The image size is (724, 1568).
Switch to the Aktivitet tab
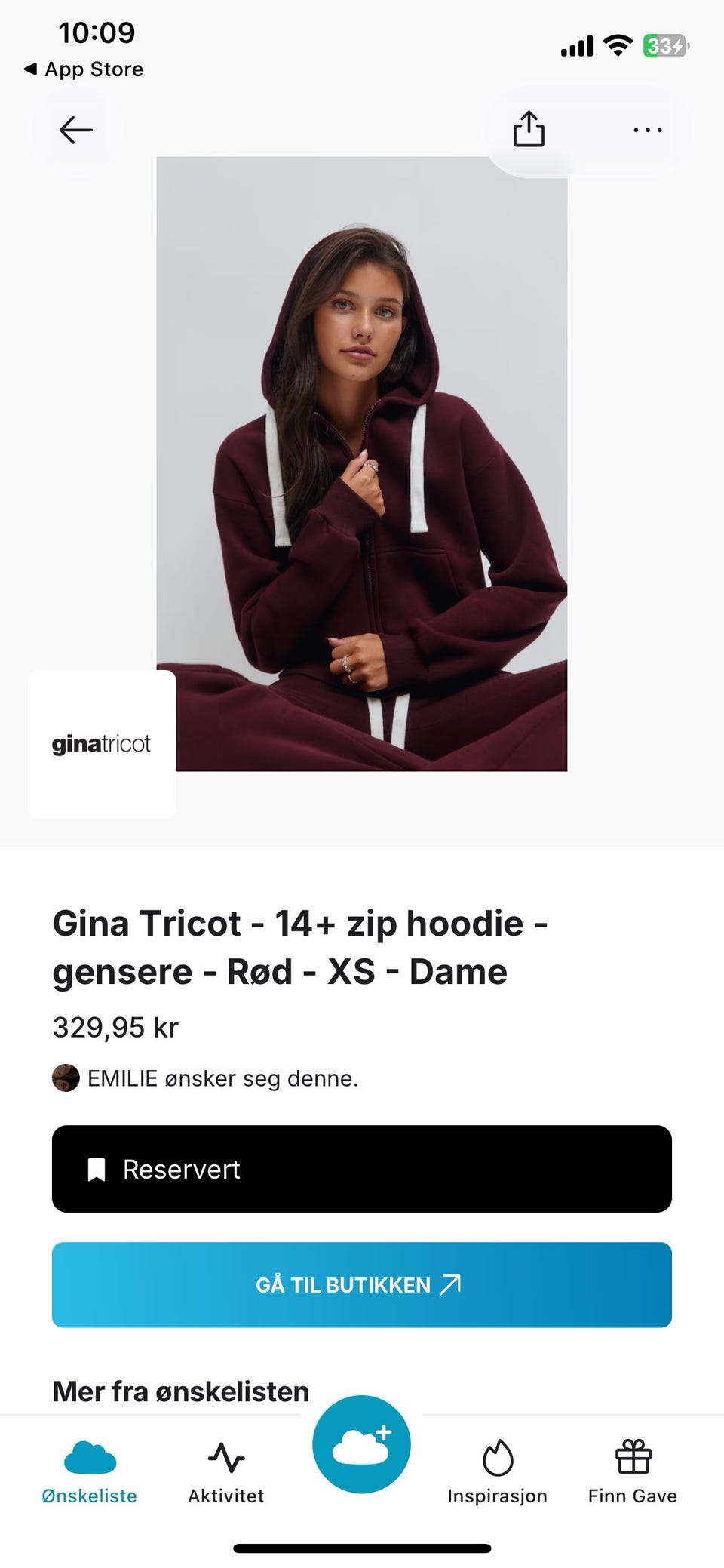(225, 1473)
